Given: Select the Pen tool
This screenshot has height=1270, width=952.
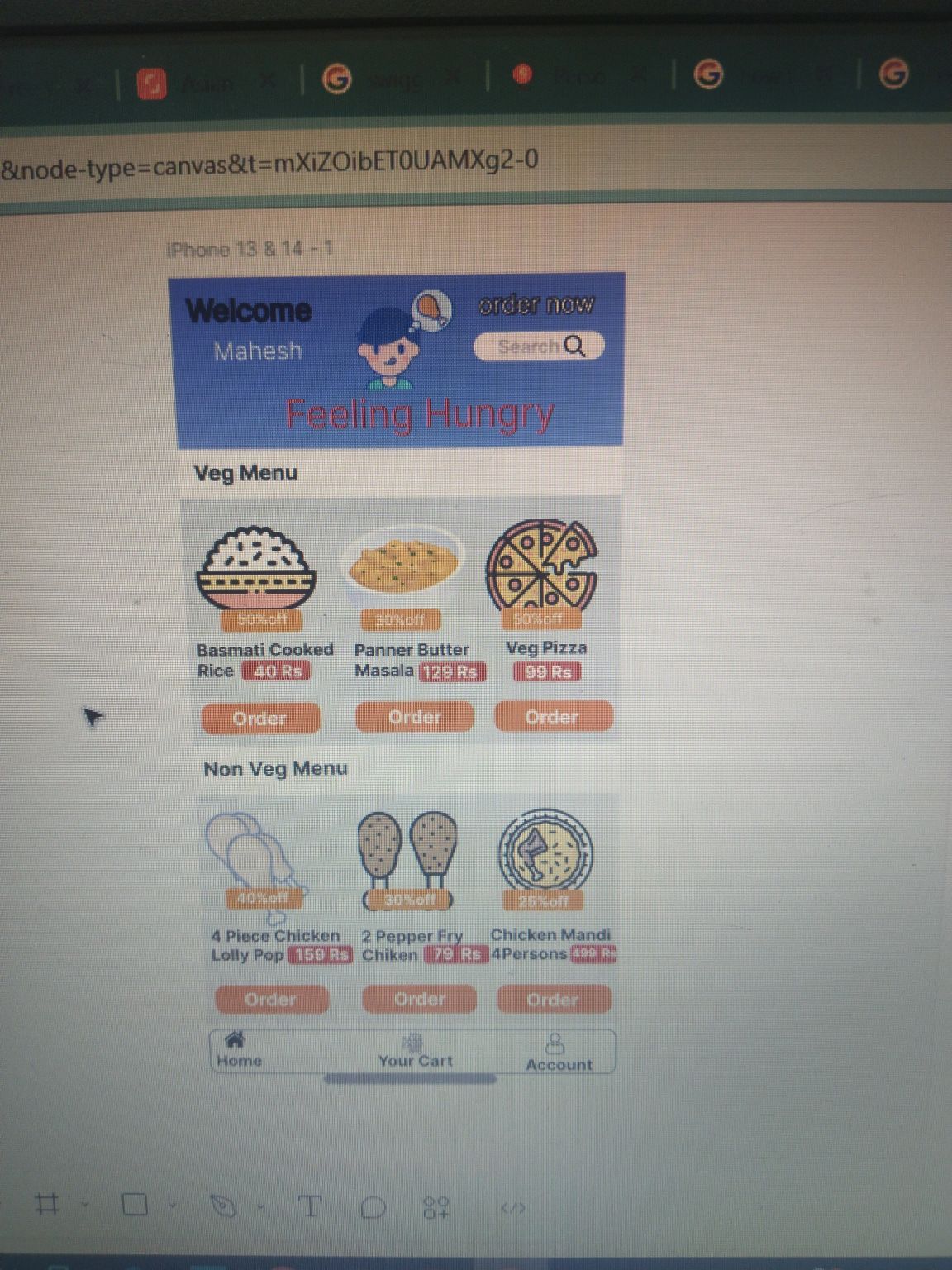Looking at the screenshot, I should (x=223, y=1206).
